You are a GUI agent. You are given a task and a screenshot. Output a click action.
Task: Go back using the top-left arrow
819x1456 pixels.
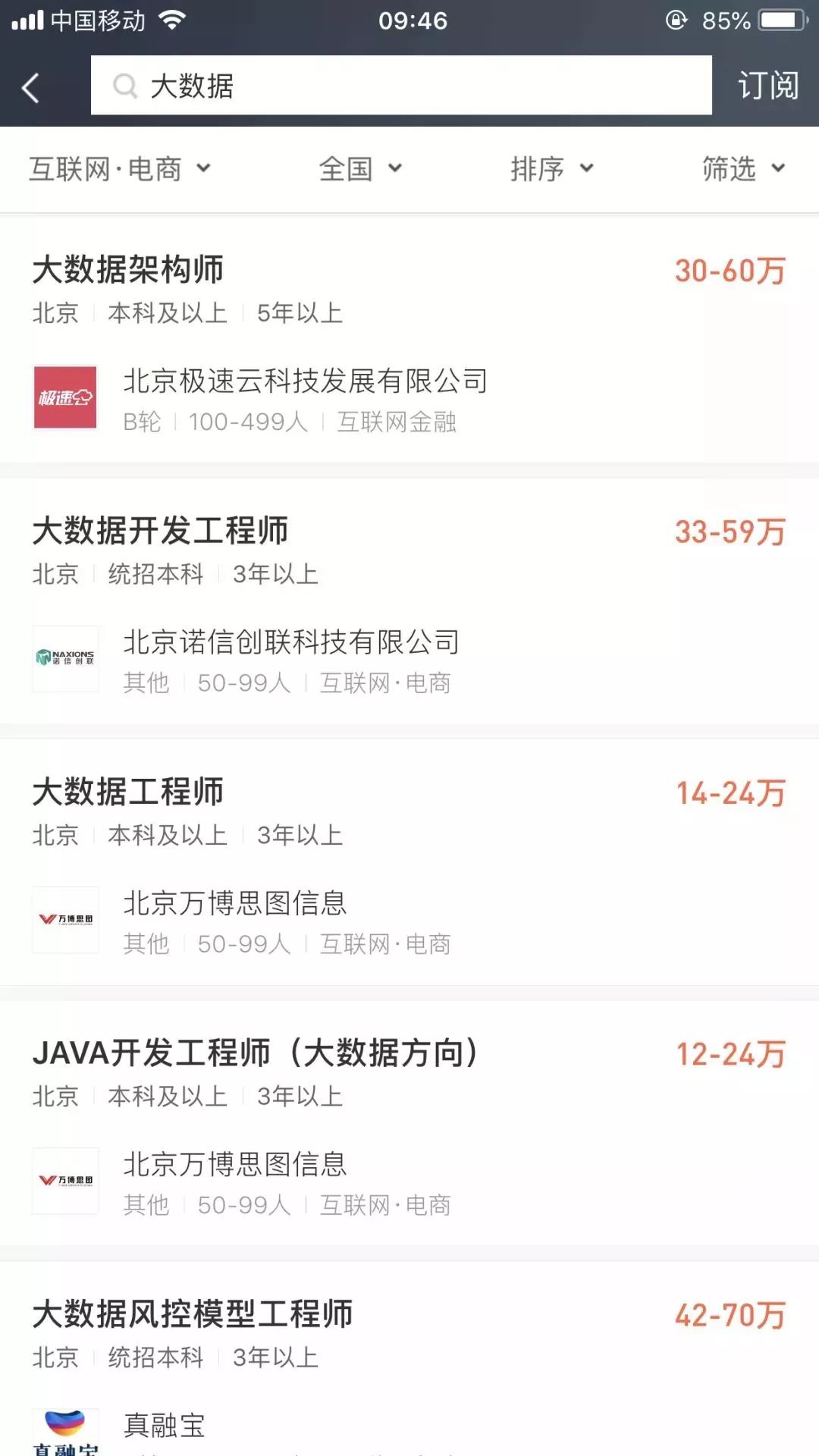[31, 87]
